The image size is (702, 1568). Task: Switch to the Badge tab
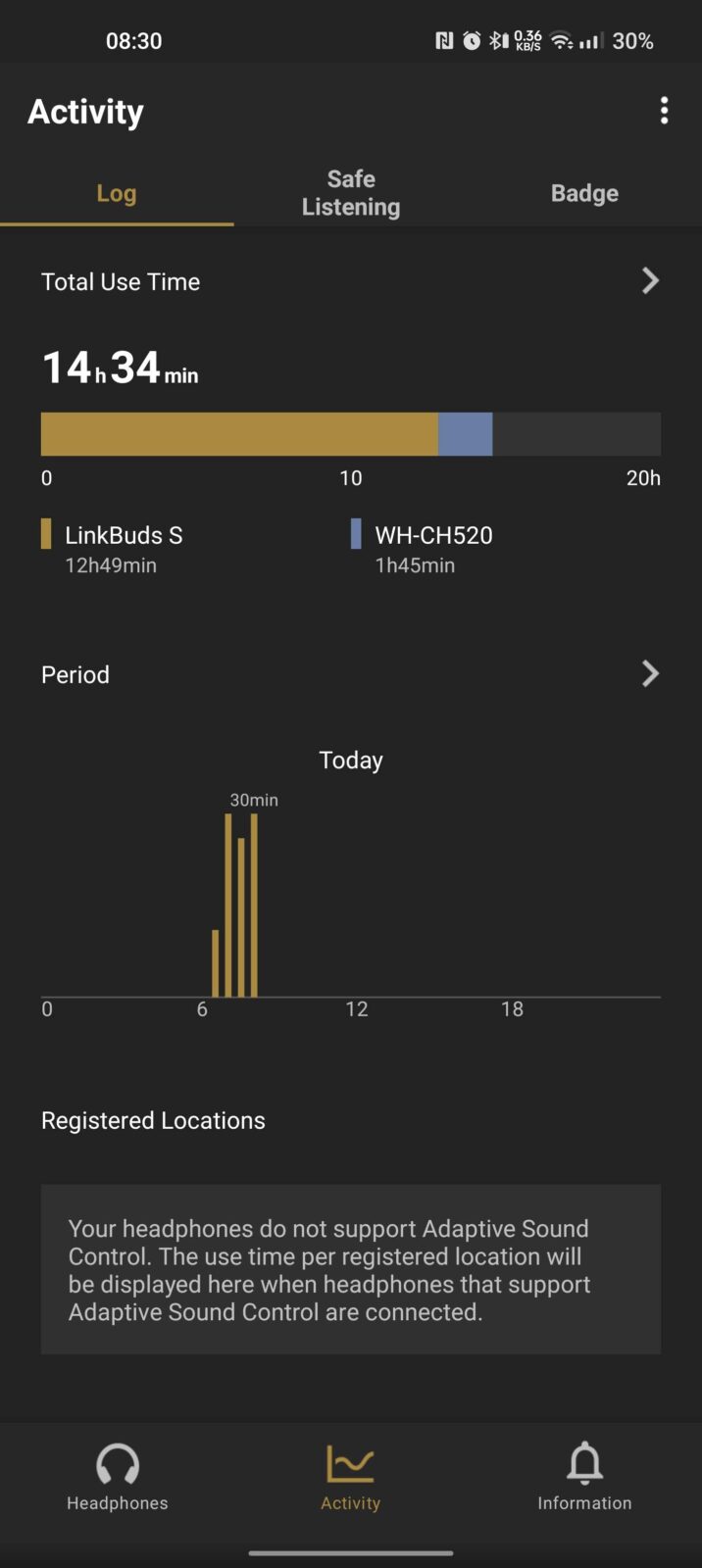(584, 193)
